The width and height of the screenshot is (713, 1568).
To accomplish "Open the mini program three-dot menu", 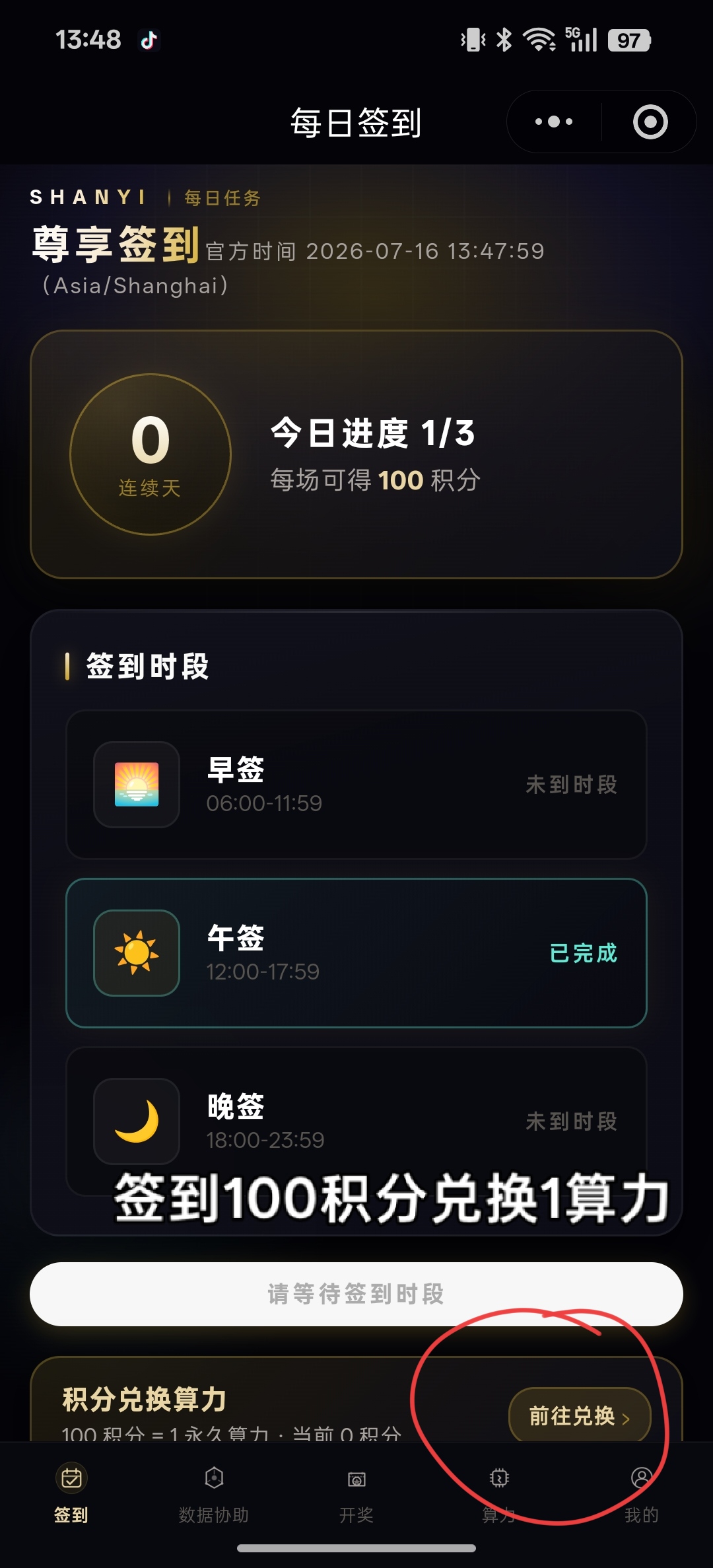I will 554,122.
